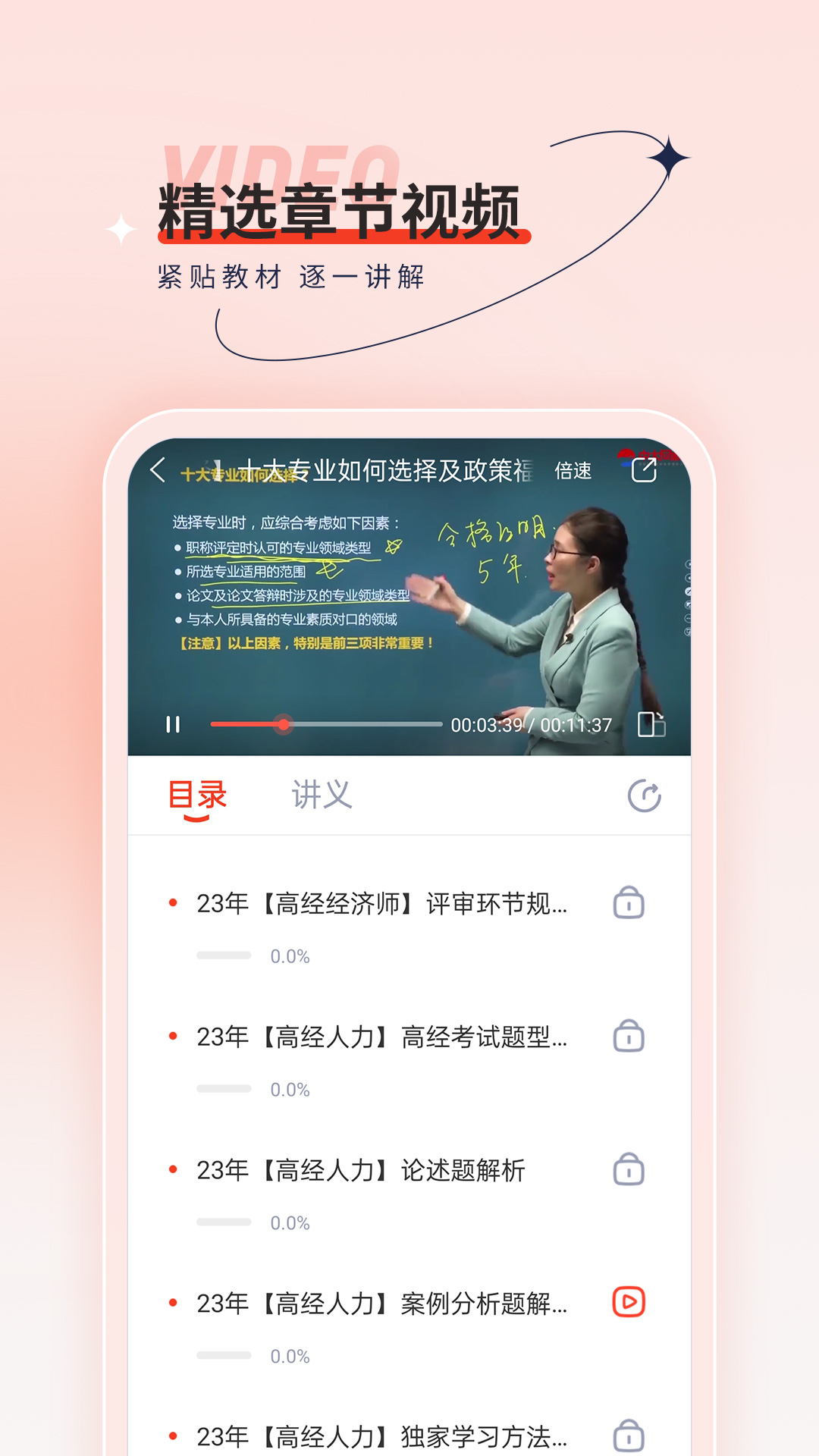Open the 高经考试题型 chapter item
Screen dimensions: 819x1456
coord(379,1038)
